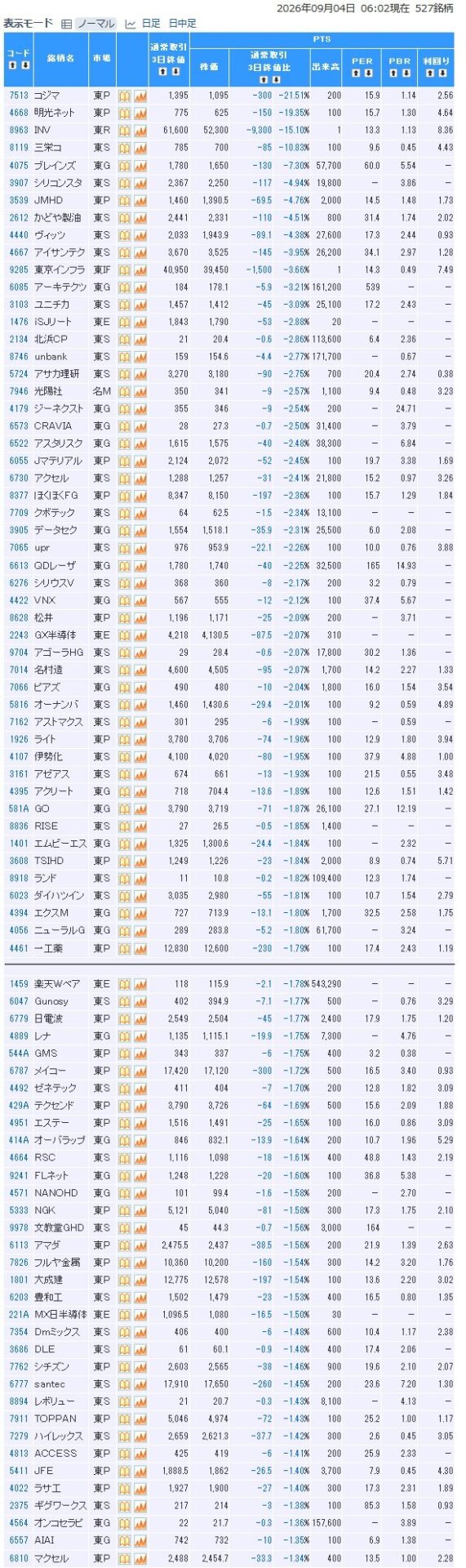Sort descending by PER column
This screenshot has height=1568, width=466.
coord(368,73)
